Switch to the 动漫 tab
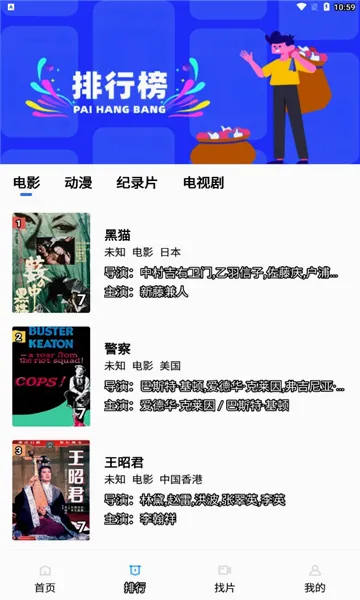The height and width of the screenshot is (600, 360). click(x=78, y=183)
